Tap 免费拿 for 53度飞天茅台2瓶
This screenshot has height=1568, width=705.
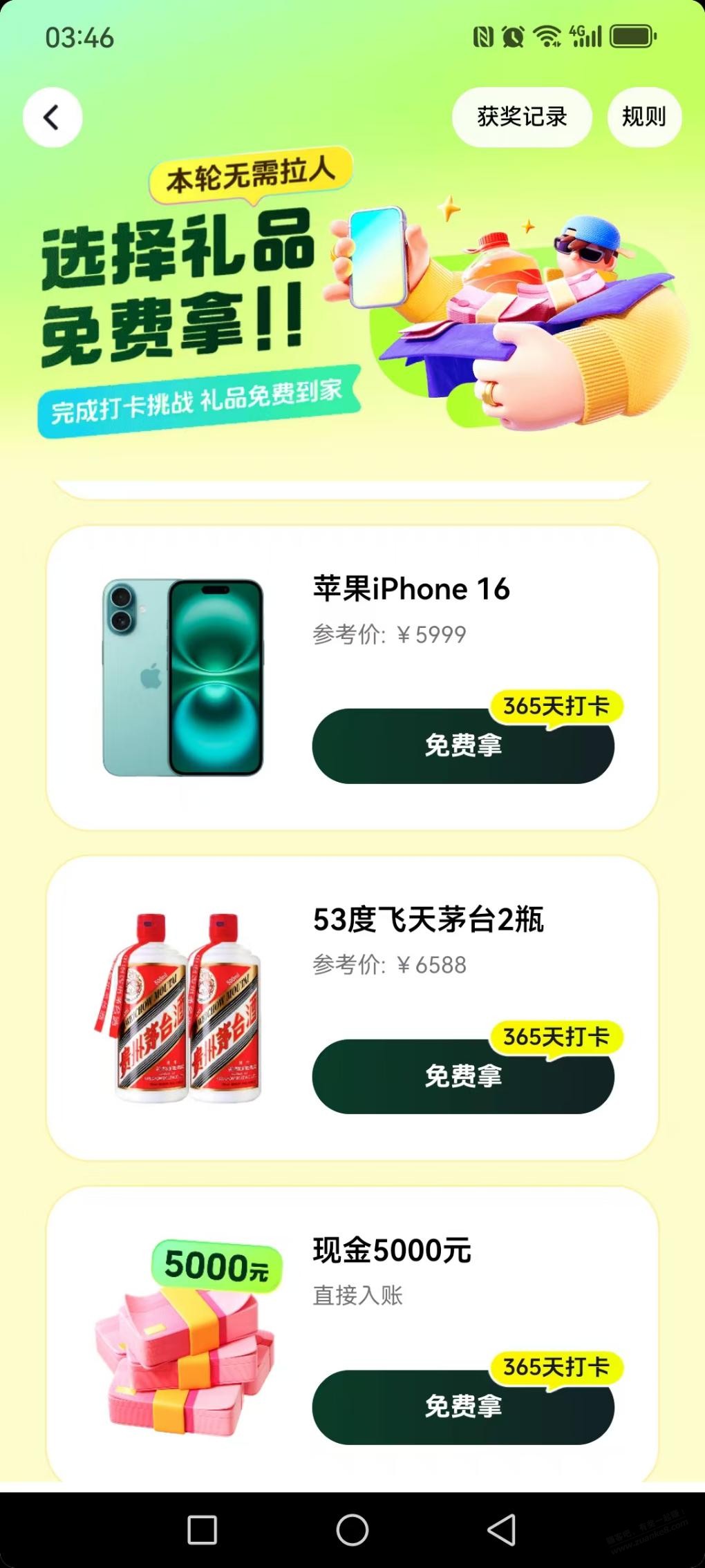[462, 1076]
